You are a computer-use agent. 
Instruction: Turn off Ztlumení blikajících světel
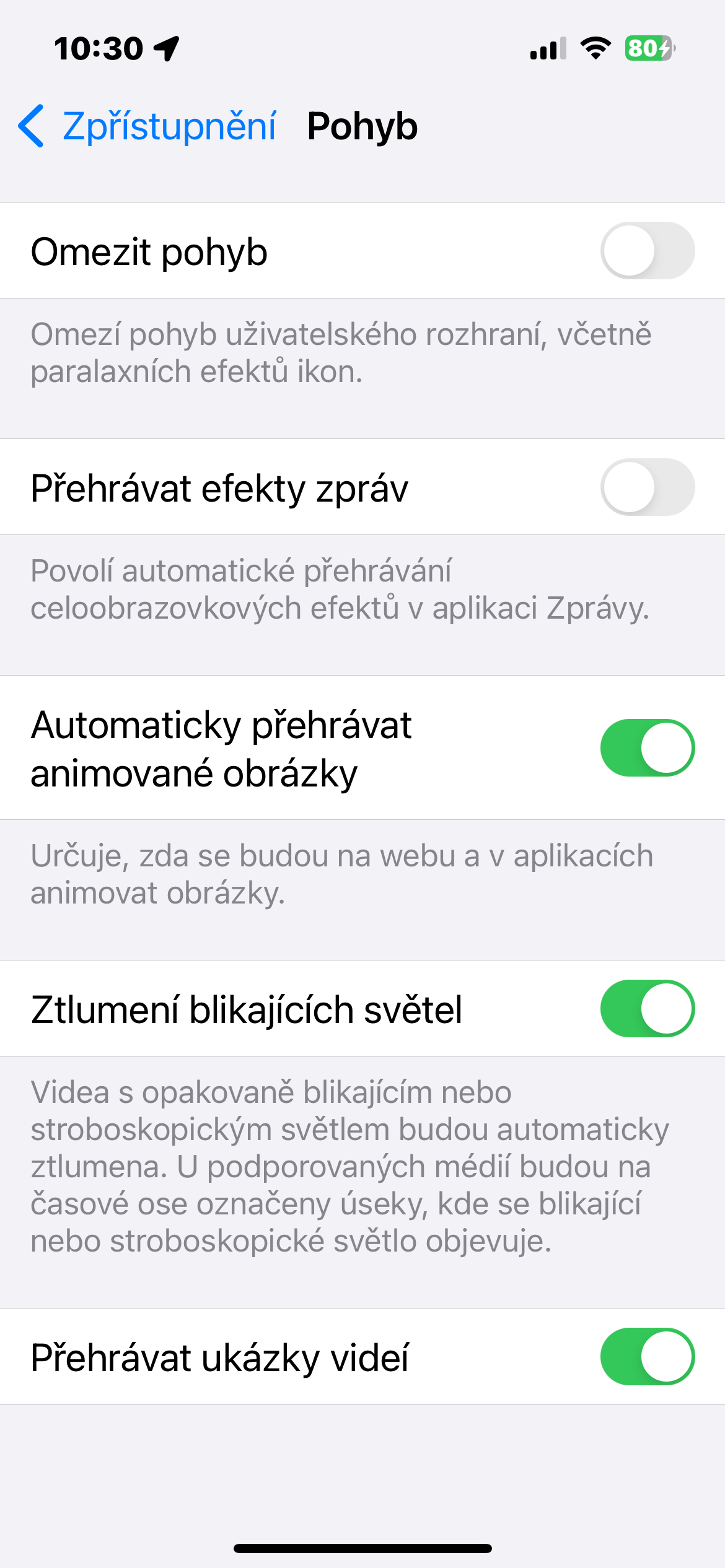(647, 1009)
